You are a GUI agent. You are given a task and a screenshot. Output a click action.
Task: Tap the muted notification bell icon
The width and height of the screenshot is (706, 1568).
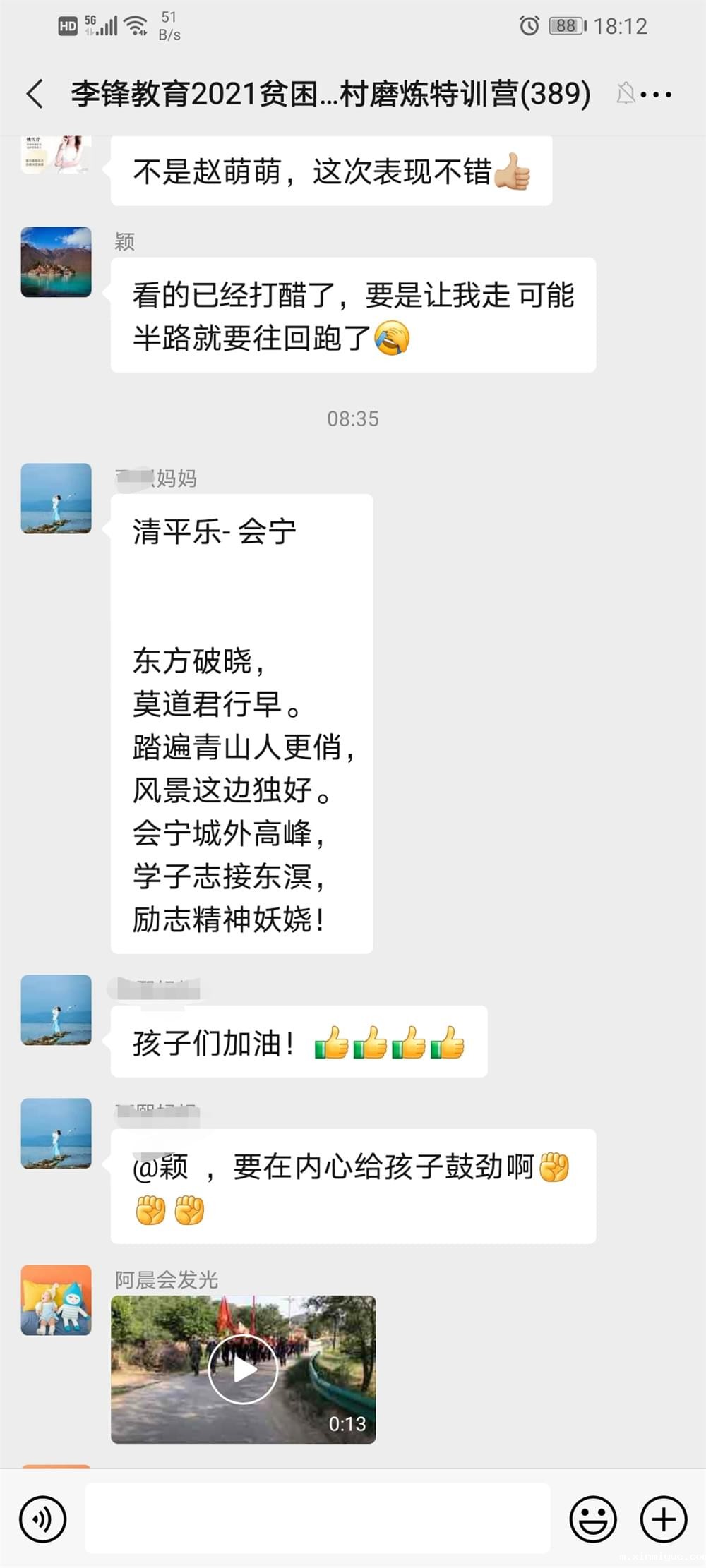(x=624, y=94)
